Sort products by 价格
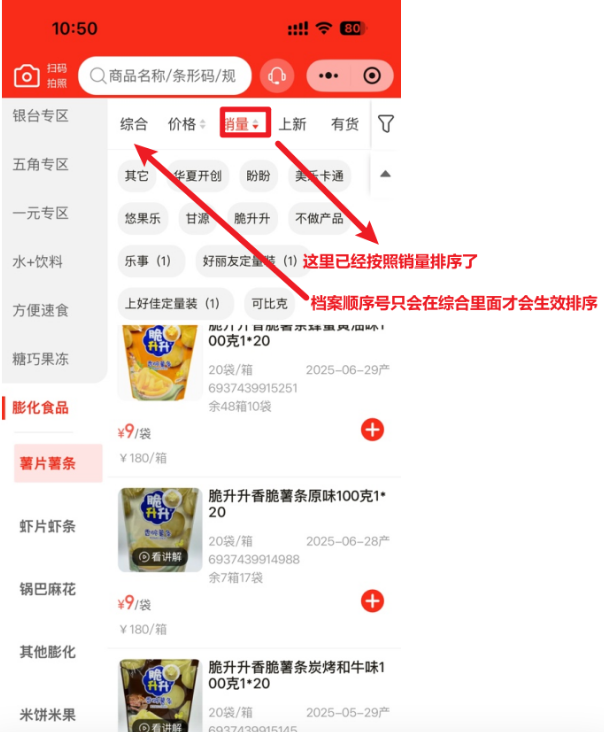This screenshot has height=732, width=604. 186,124
